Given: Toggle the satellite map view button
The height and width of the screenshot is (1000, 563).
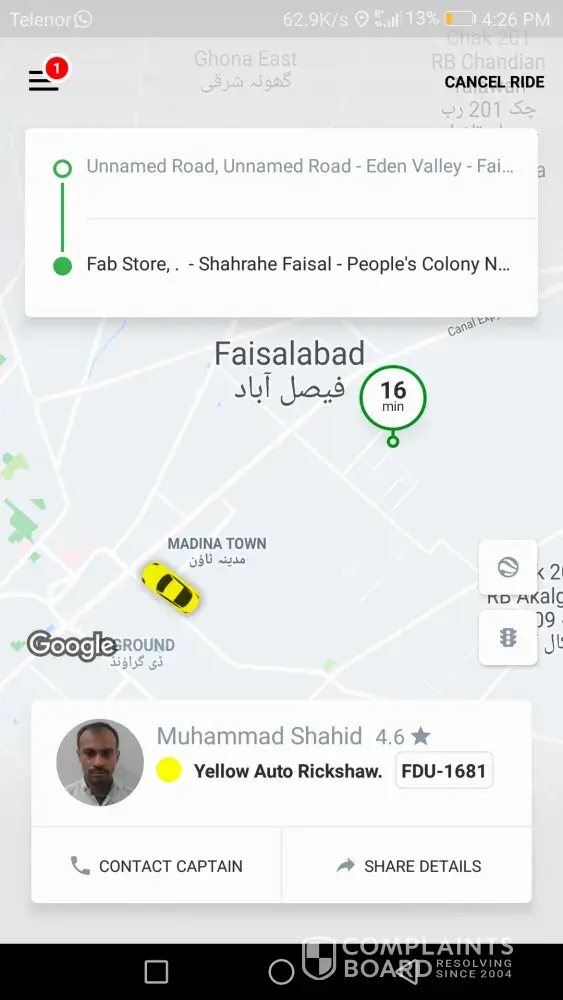Looking at the screenshot, I should [x=508, y=567].
